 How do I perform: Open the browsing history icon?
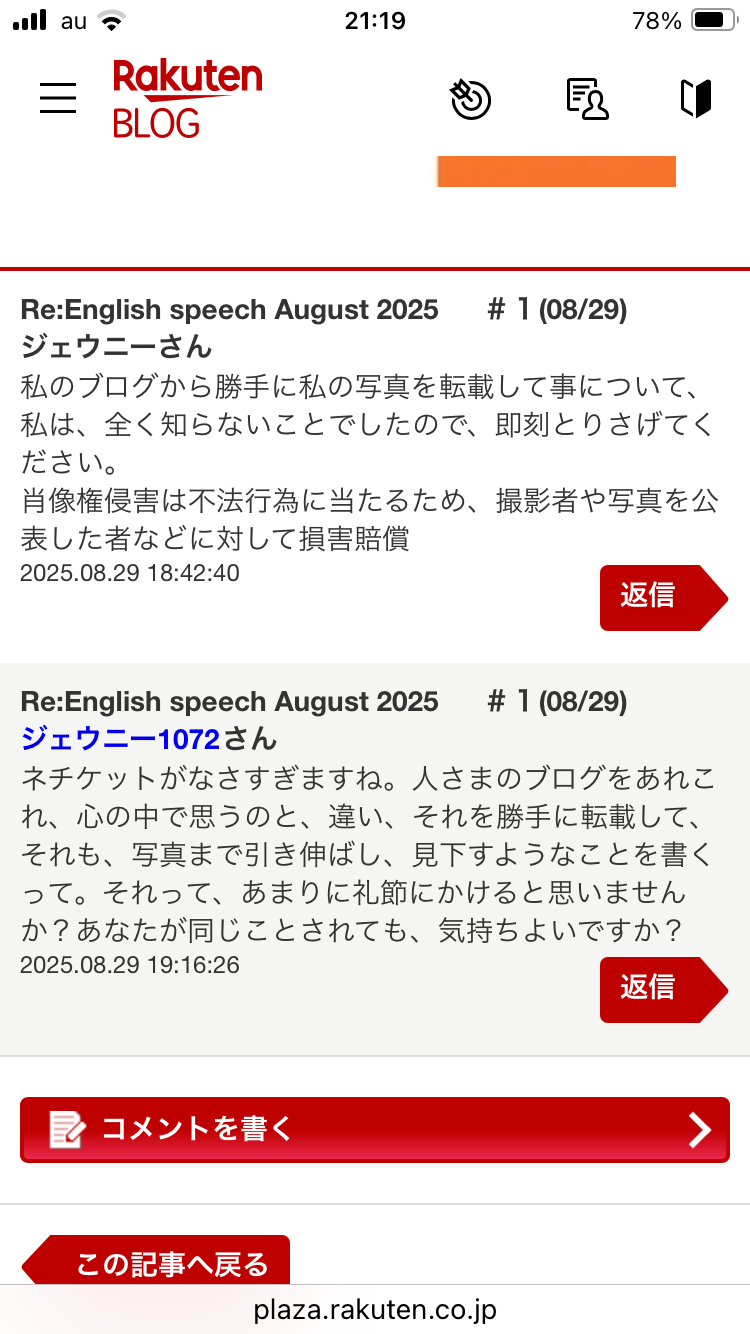coord(470,99)
